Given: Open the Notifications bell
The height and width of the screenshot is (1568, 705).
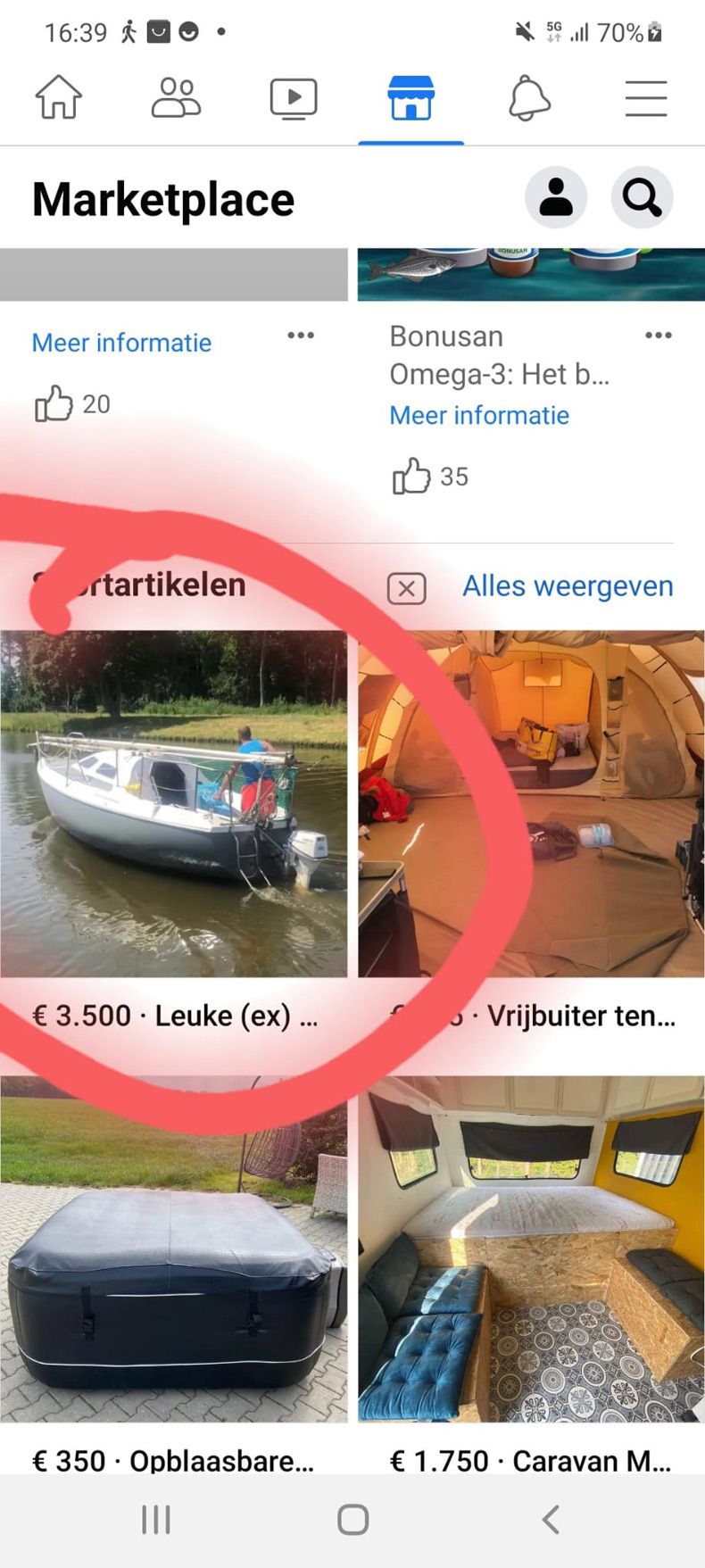Looking at the screenshot, I should coord(527,96).
